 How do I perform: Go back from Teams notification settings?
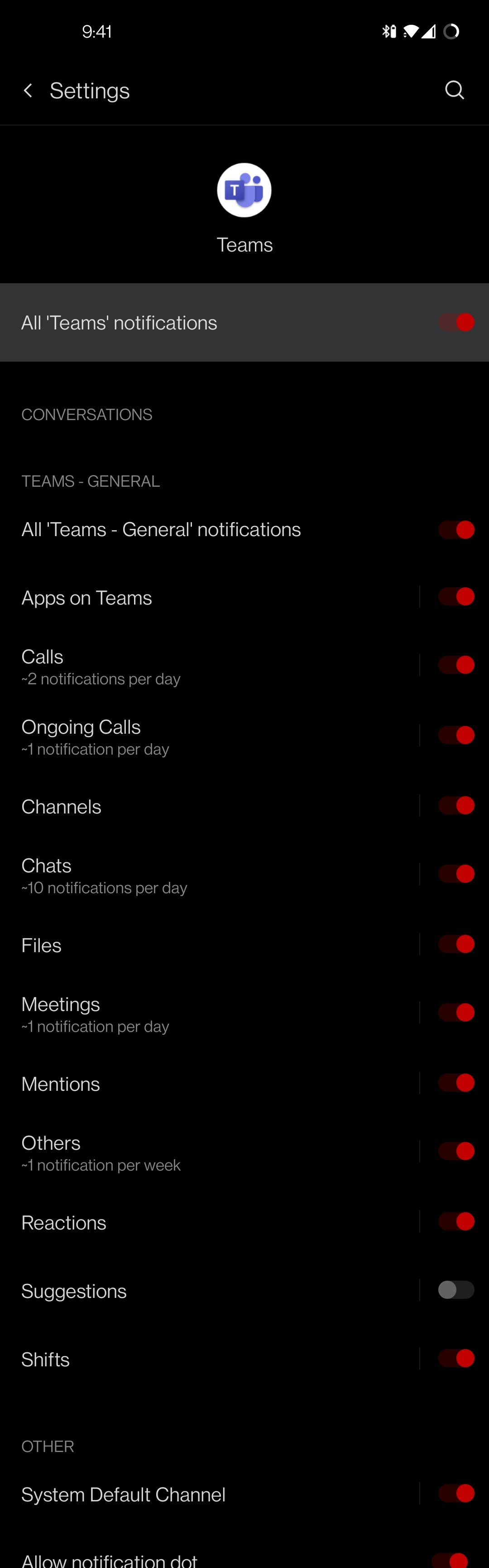28,91
